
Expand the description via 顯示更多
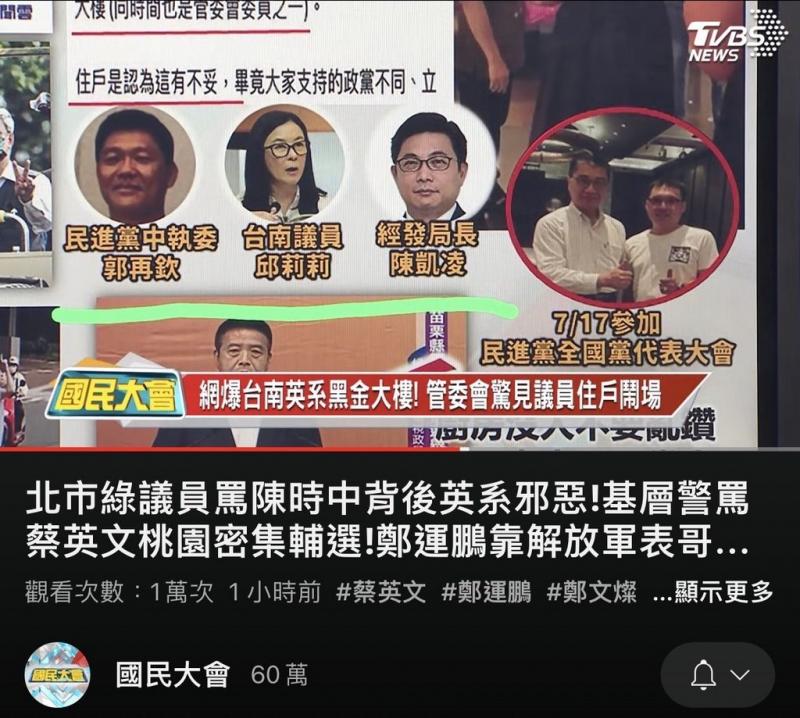(713, 592)
